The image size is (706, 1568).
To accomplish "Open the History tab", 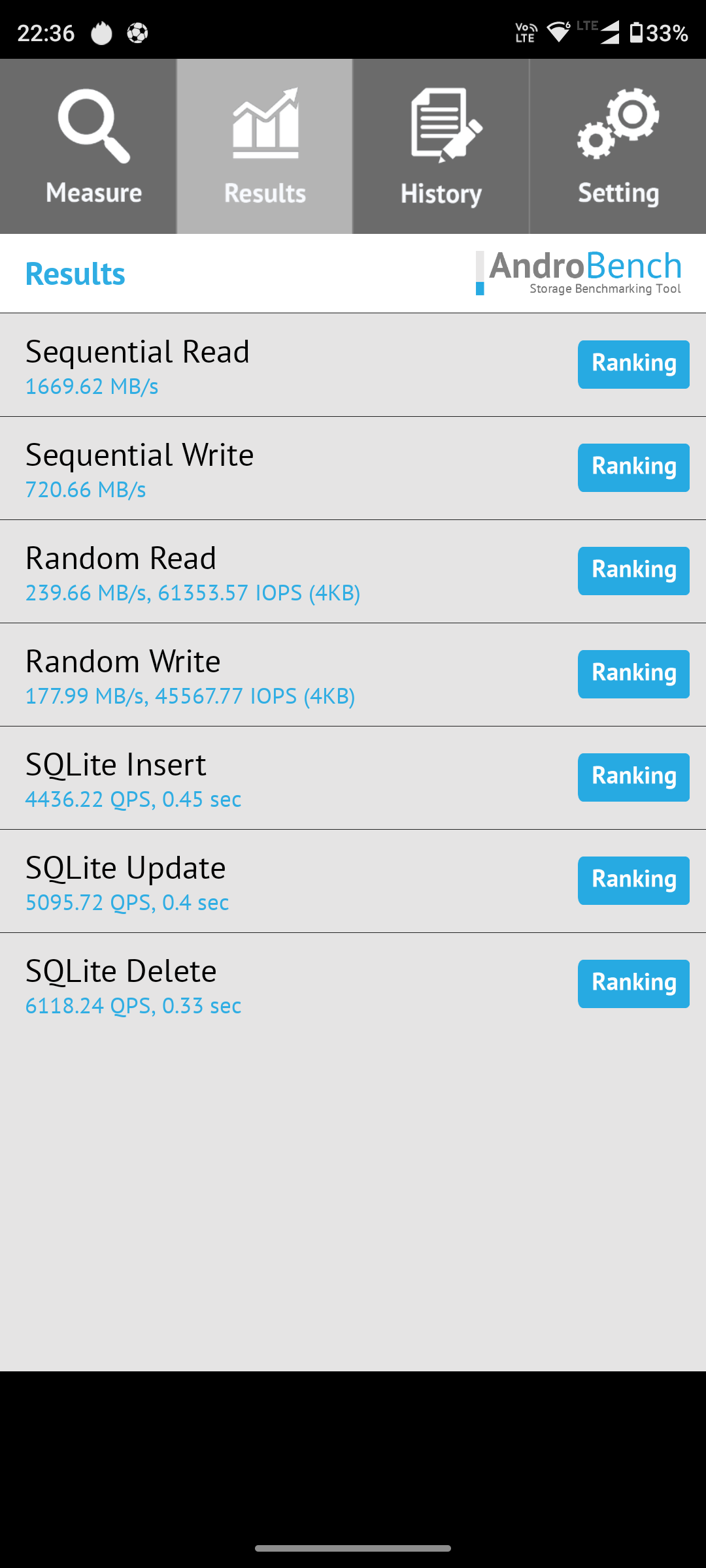I will 441,146.
